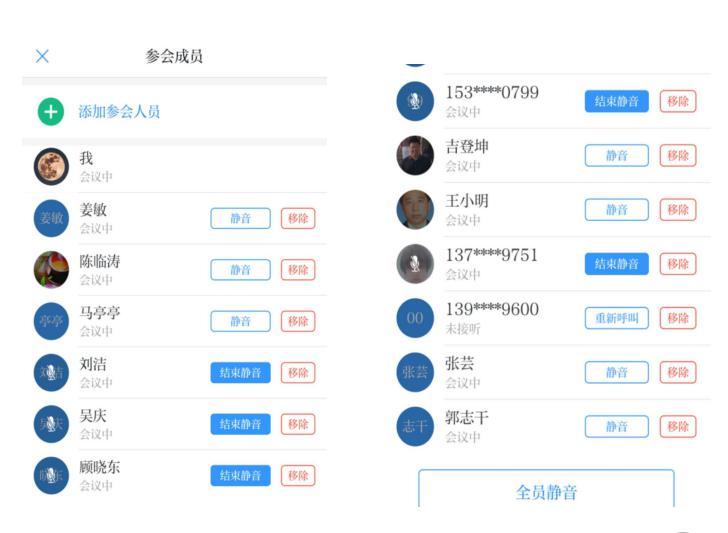Mute 马亭亭 in the meeting
Screen dimensions: 728x533
click(x=240, y=321)
